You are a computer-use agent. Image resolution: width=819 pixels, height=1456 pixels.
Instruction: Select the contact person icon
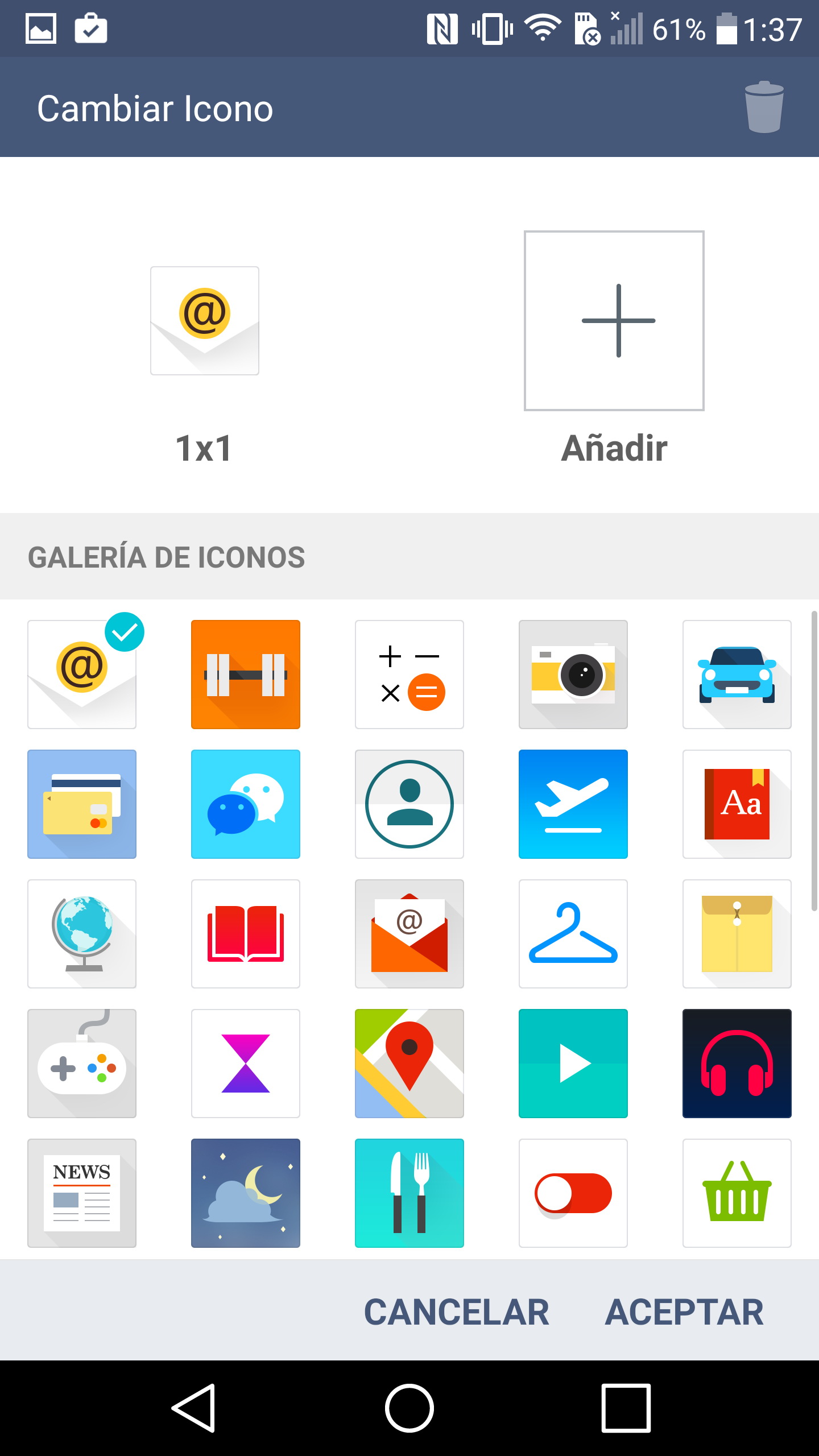pyautogui.click(x=409, y=804)
